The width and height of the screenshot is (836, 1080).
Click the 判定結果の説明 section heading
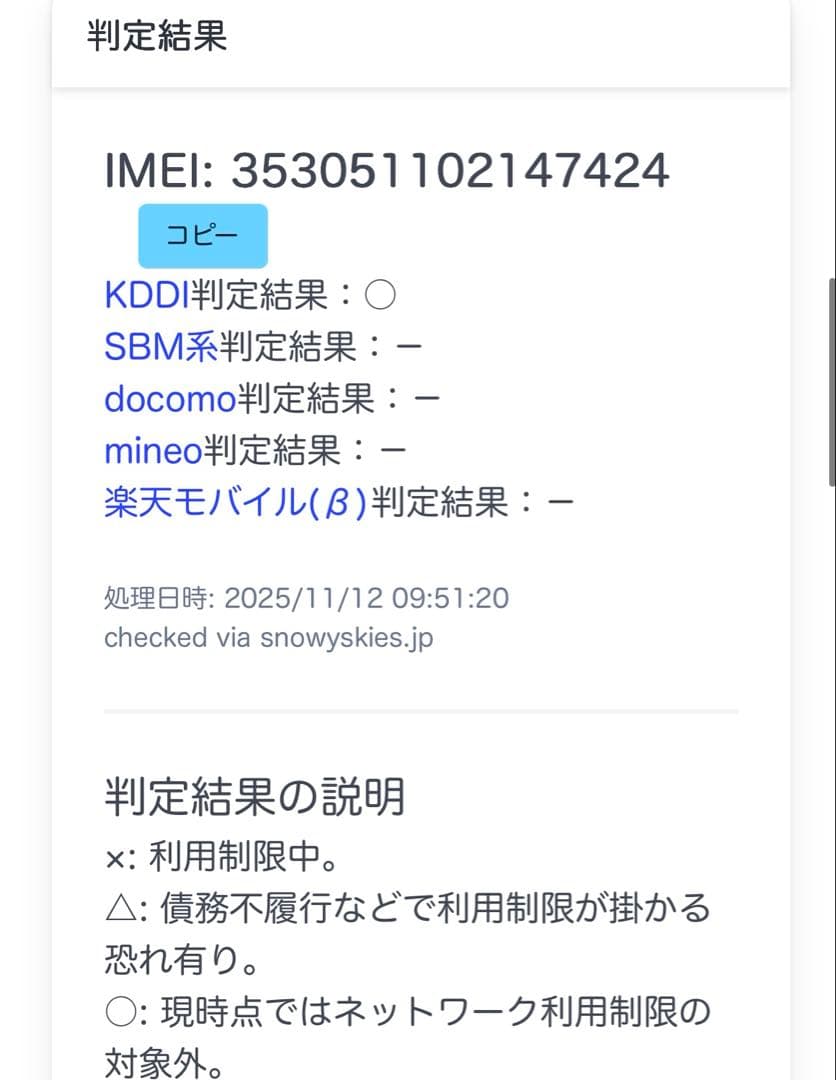255,797
